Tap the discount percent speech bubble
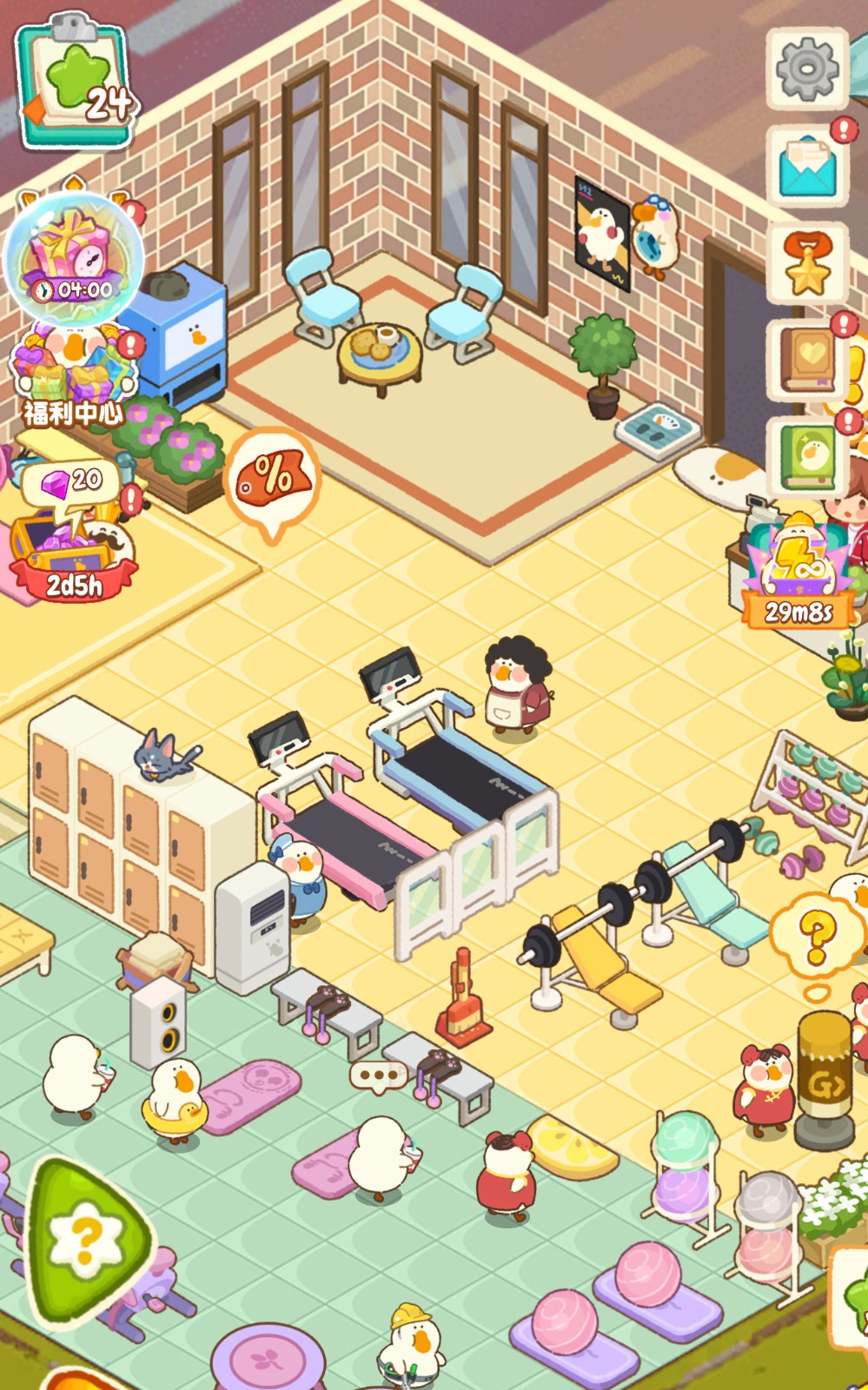The height and width of the screenshot is (1390, 868). [x=273, y=482]
